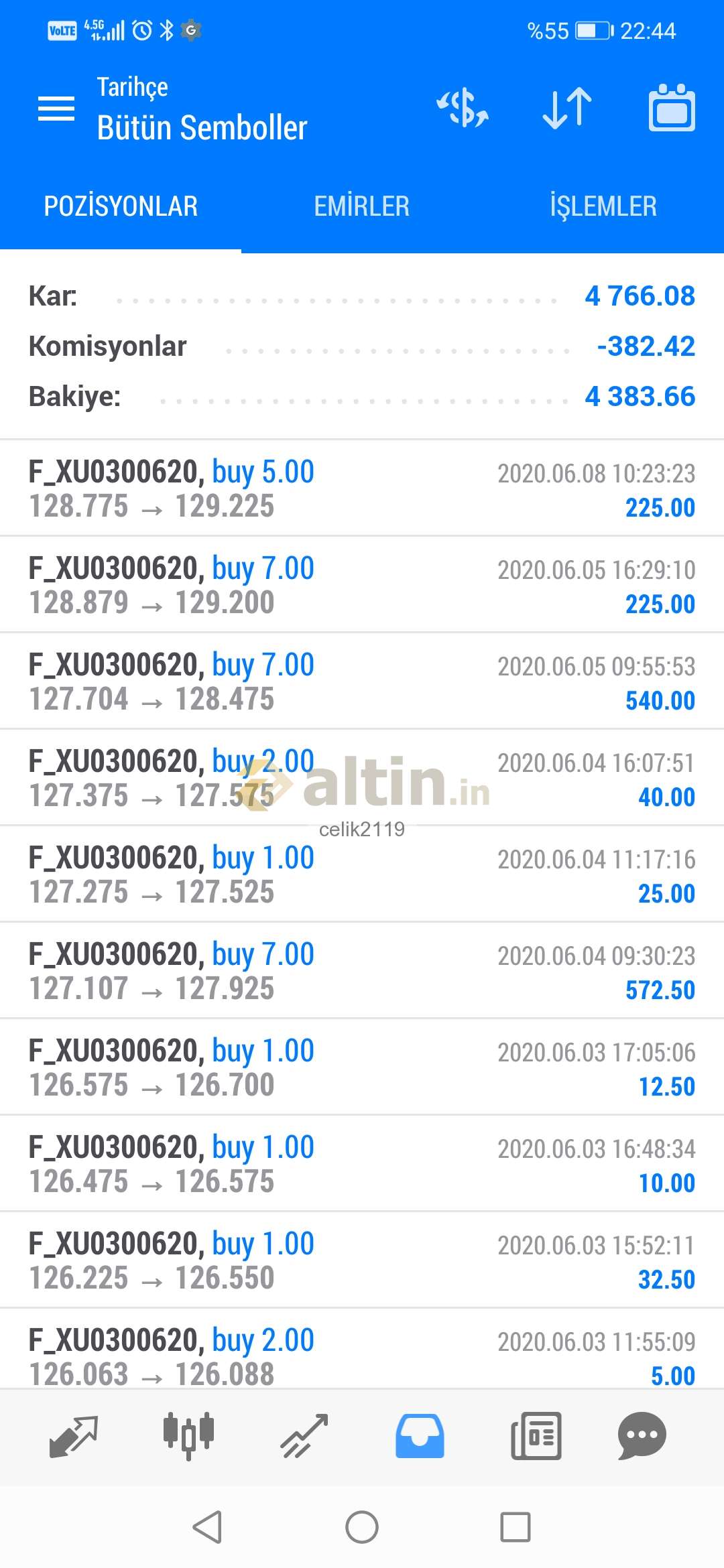Open the position closed 2020.06.05 16:29:10
Screen dimensions: 724x1568
point(362,585)
